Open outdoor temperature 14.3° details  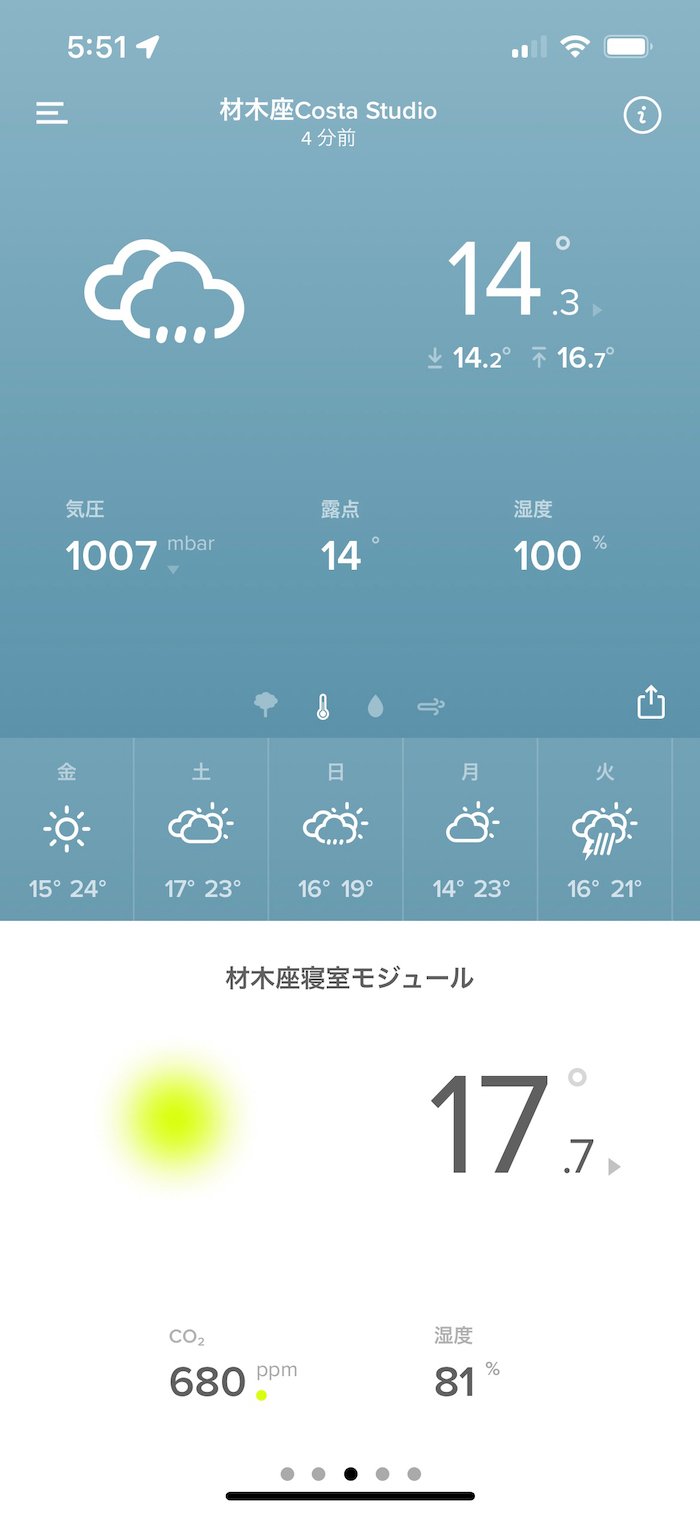point(525,279)
